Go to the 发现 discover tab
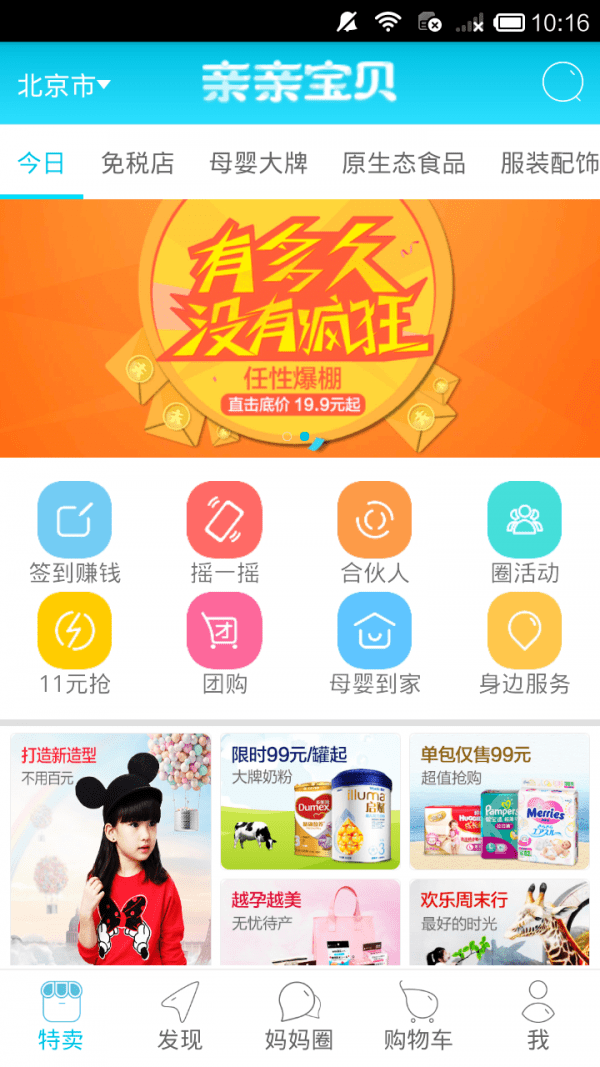Screen dimensions: 600x1067 point(180,1016)
